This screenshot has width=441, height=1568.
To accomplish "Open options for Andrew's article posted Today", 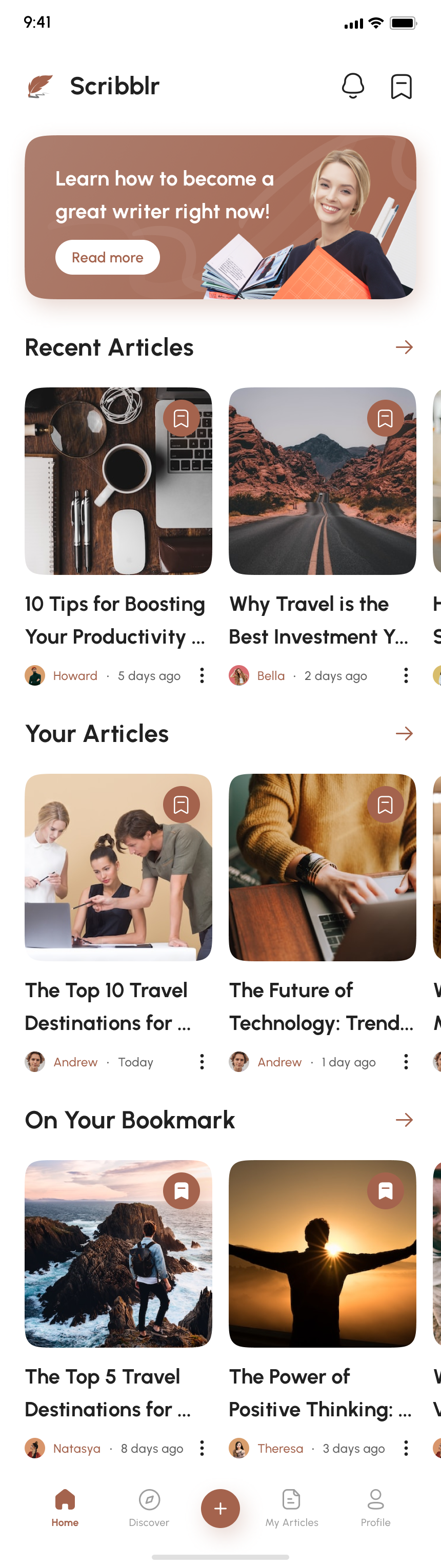I will [202, 1062].
